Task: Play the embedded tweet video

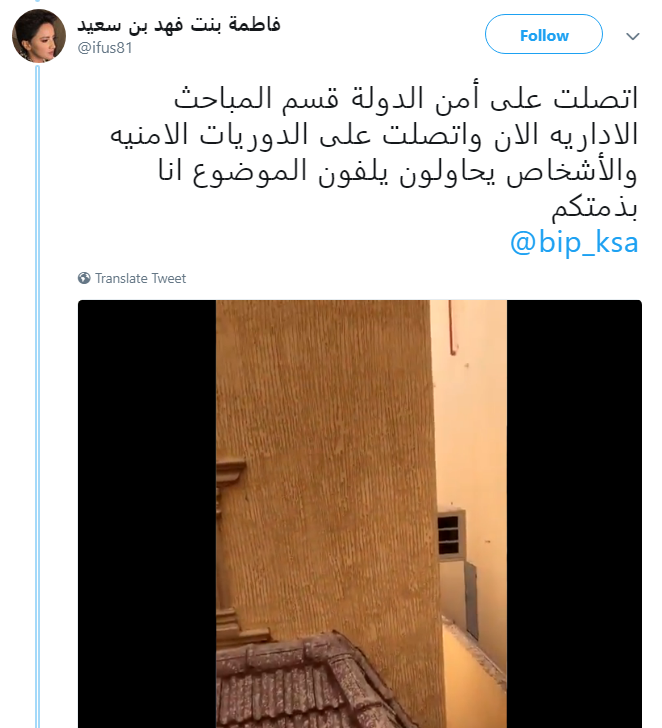Action: tap(360, 513)
